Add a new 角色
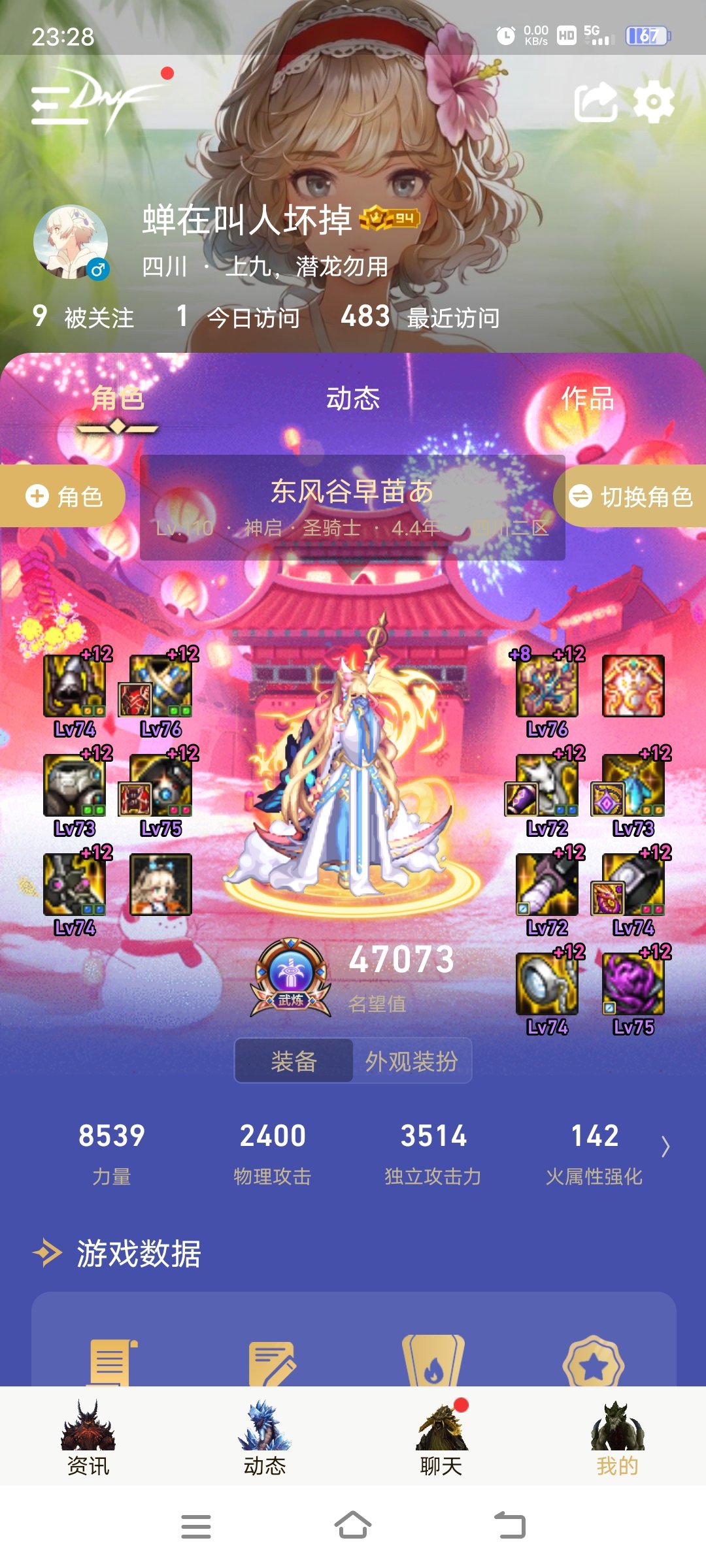Screen dimensions: 706x1568 (x=63, y=497)
